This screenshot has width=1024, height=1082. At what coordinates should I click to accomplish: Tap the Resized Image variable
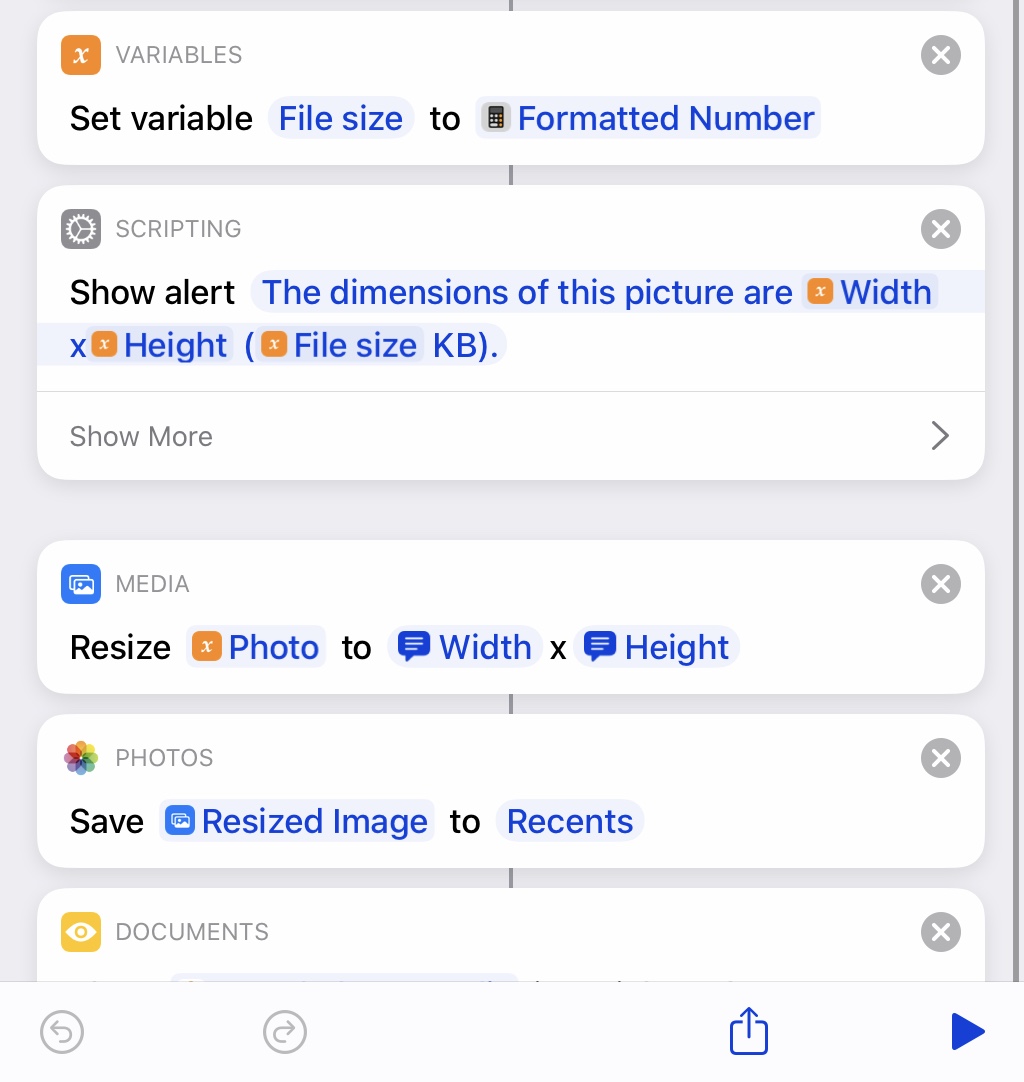tap(297, 821)
